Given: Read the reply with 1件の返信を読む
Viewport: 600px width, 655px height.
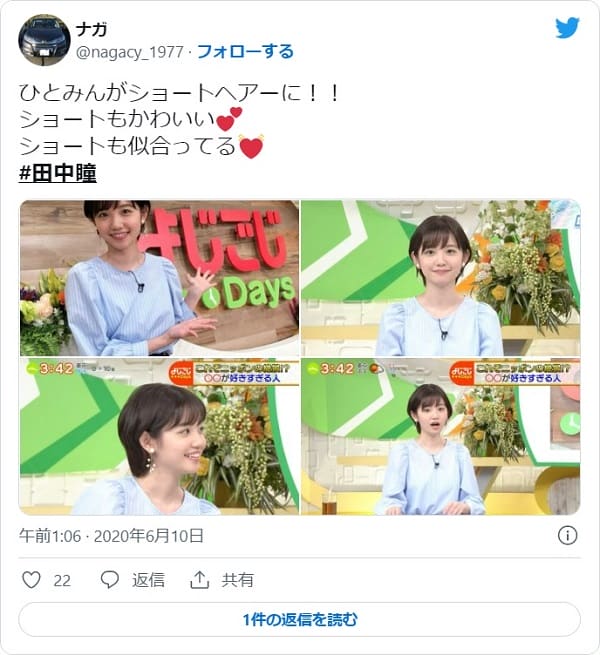Looking at the screenshot, I should tap(299, 619).
